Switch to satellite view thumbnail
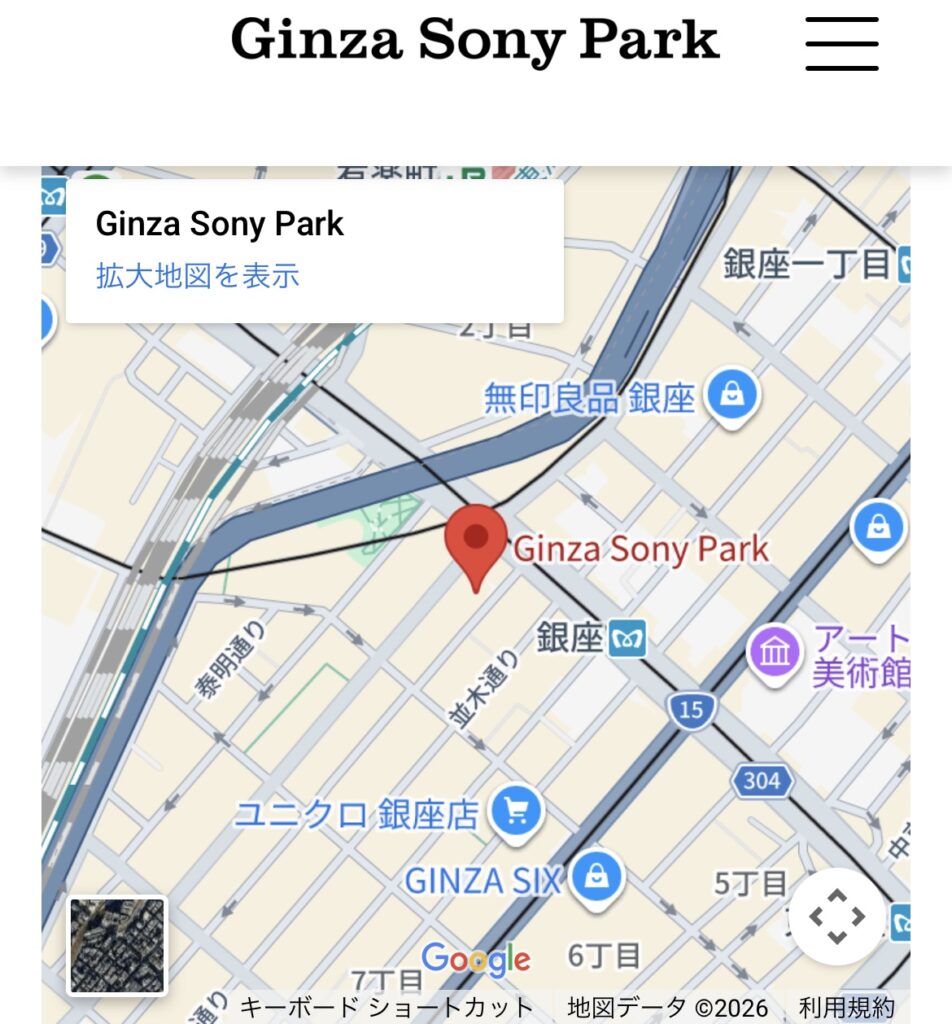This screenshot has height=1024, width=952. (x=117, y=945)
